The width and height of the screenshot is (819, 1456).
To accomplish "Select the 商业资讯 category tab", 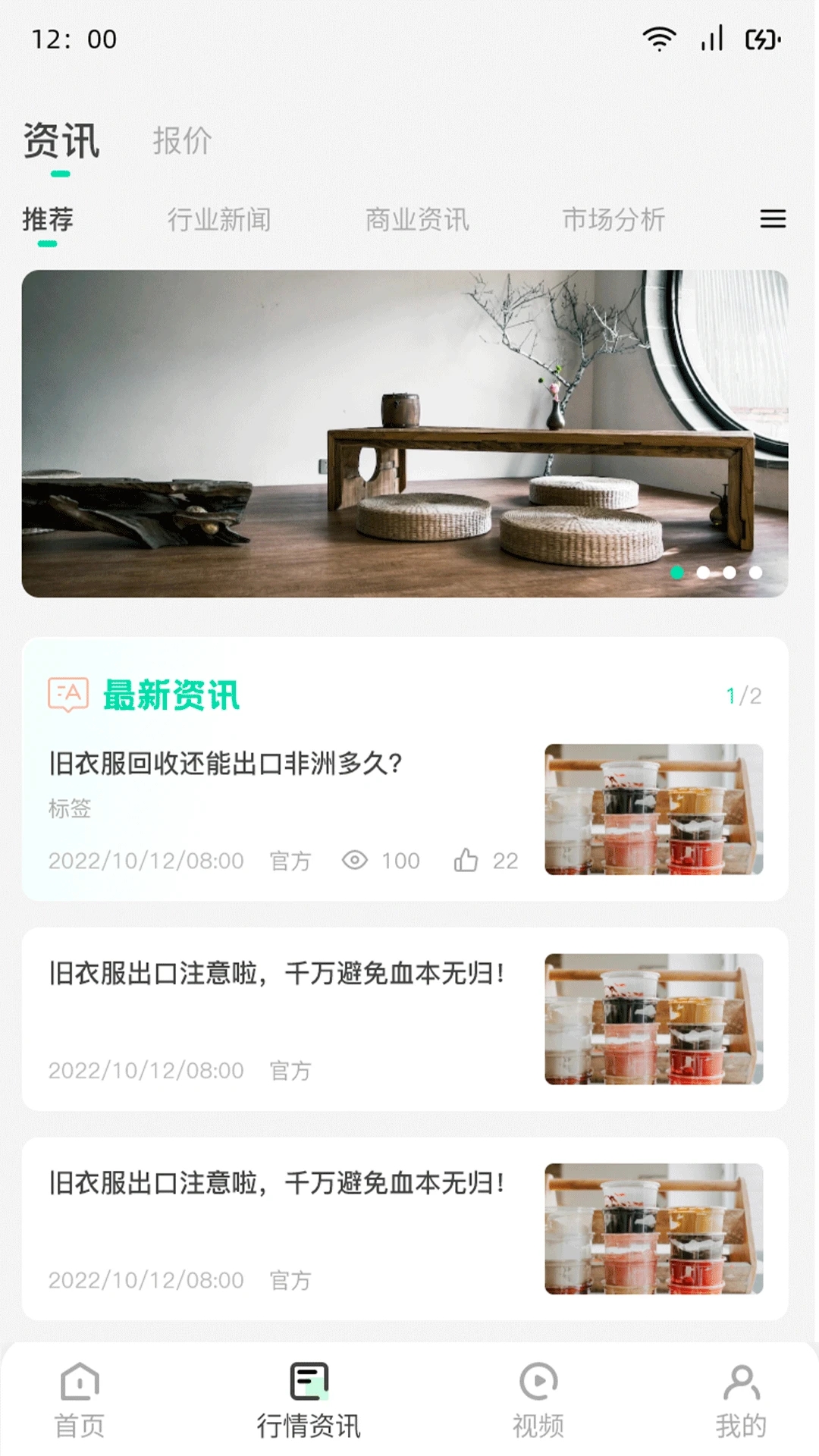I will pos(417,220).
